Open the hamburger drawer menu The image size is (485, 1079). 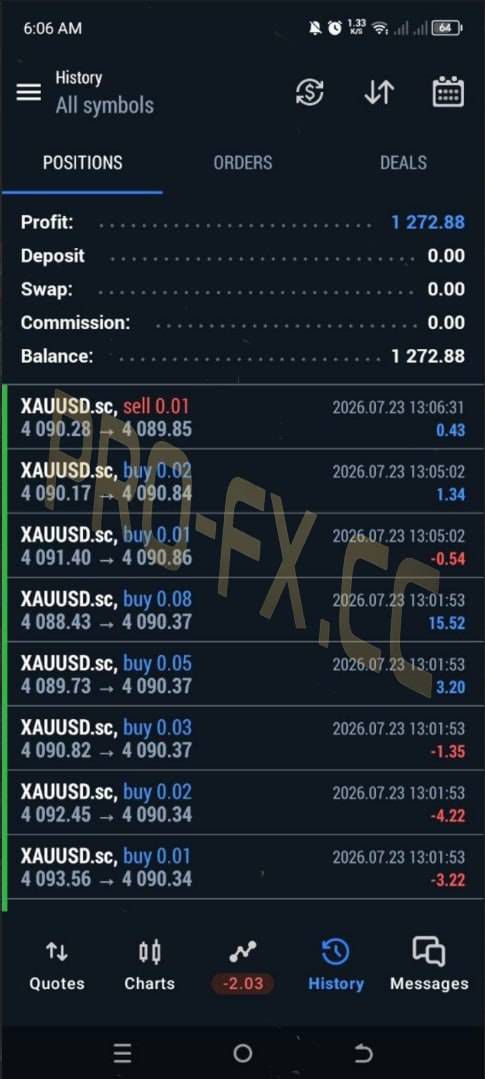pos(28,92)
